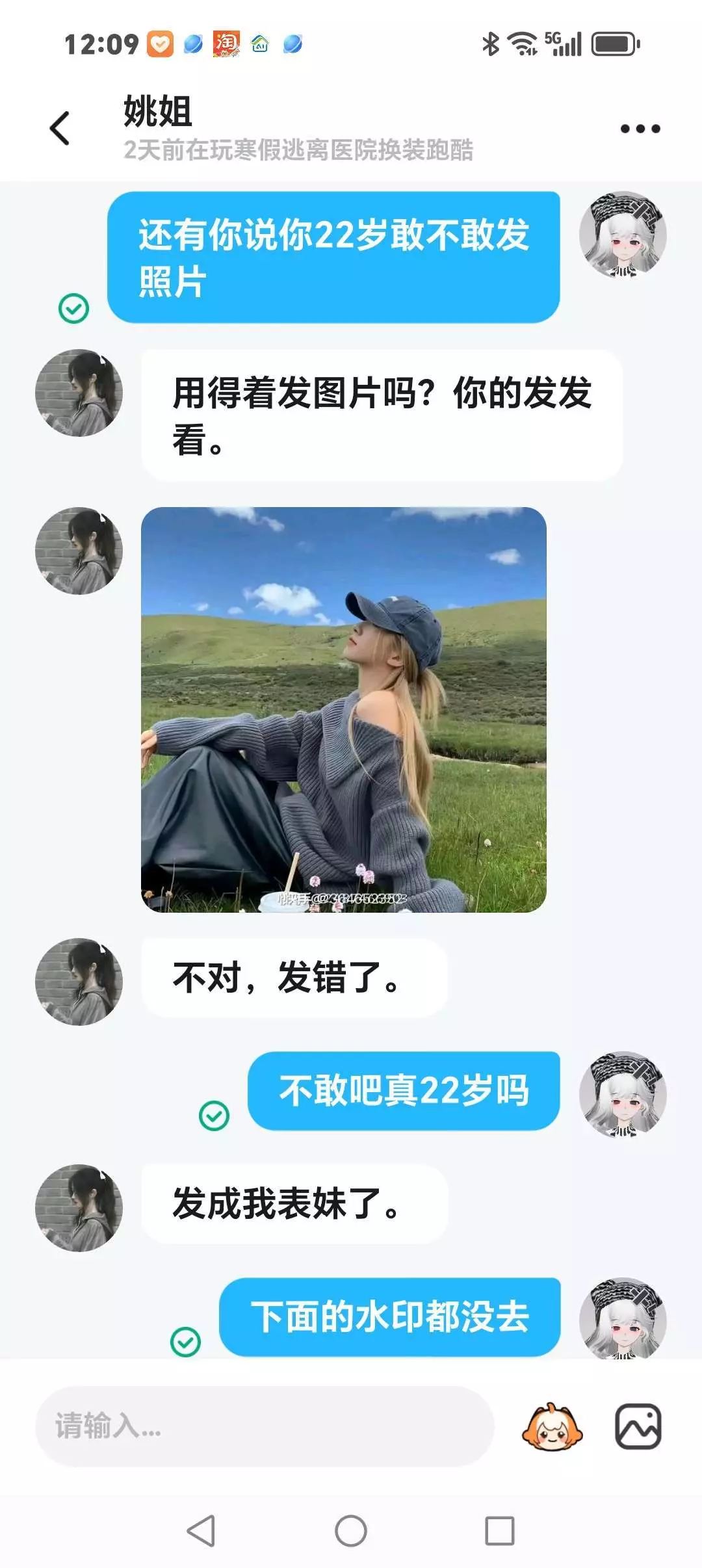The height and width of the screenshot is (1568, 702).
Task: Open the system recent apps button
Action: click(500, 1531)
